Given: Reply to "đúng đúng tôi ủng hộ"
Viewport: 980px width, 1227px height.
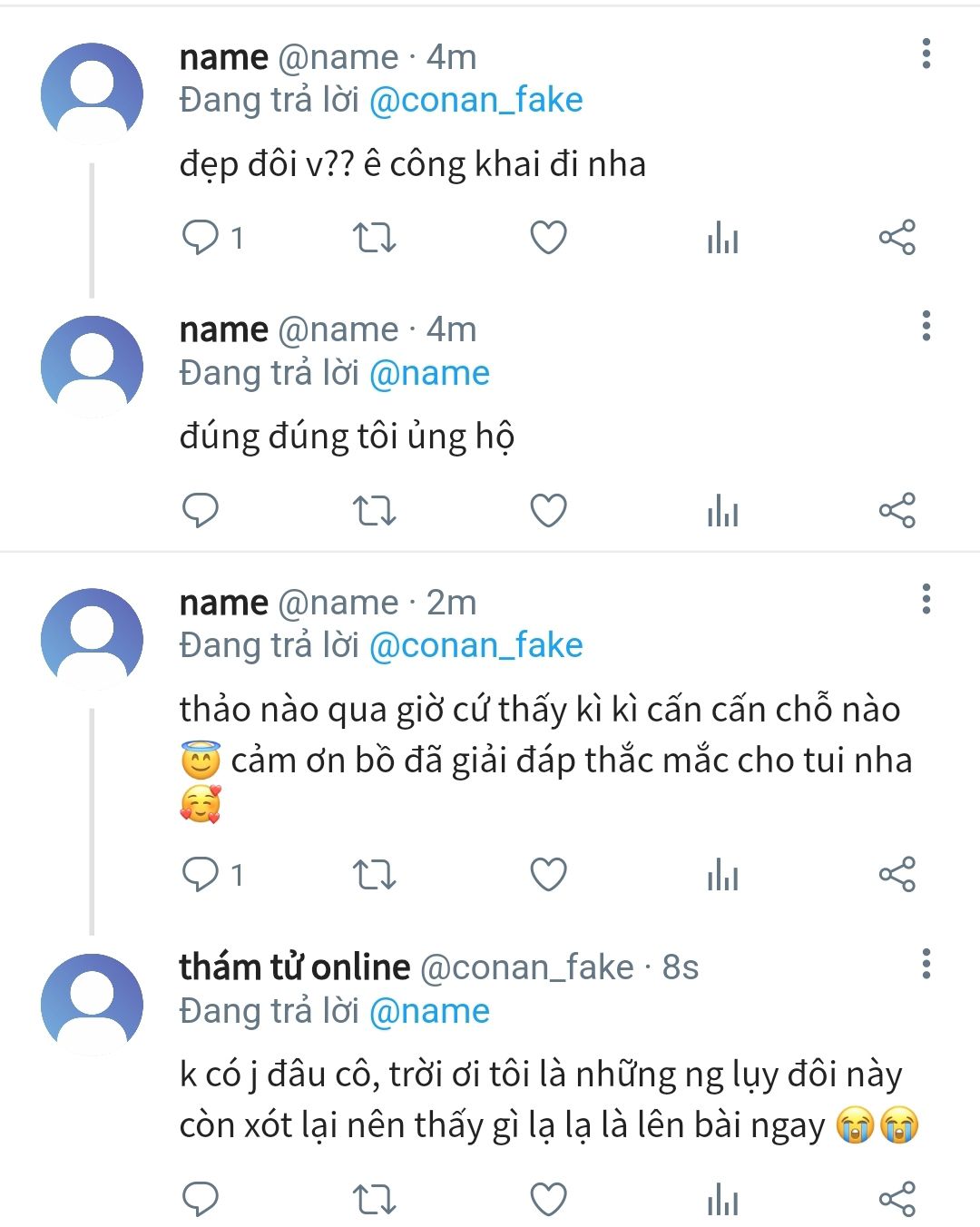Looking at the screenshot, I should (201, 511).
